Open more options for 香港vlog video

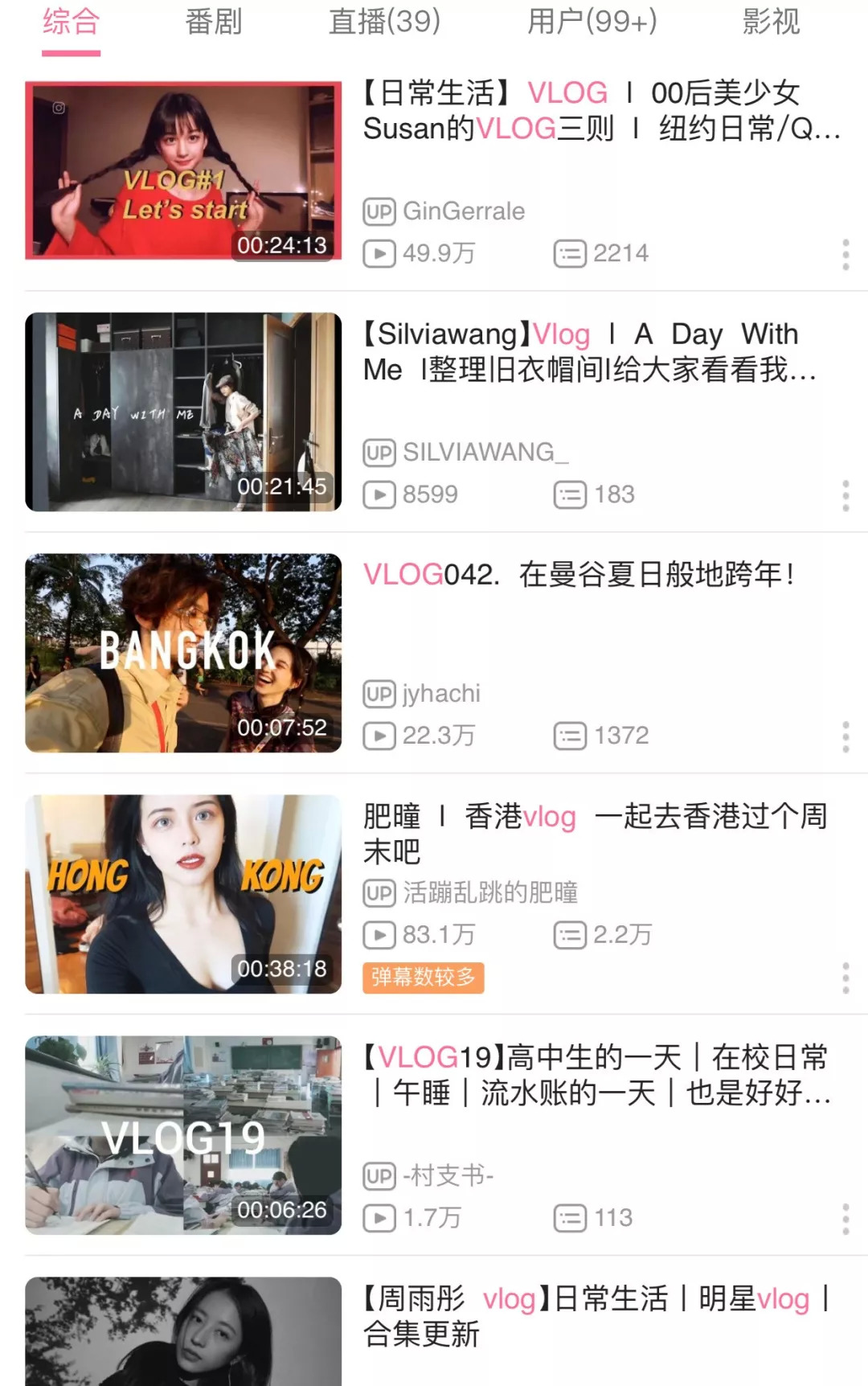click(845, 978)
